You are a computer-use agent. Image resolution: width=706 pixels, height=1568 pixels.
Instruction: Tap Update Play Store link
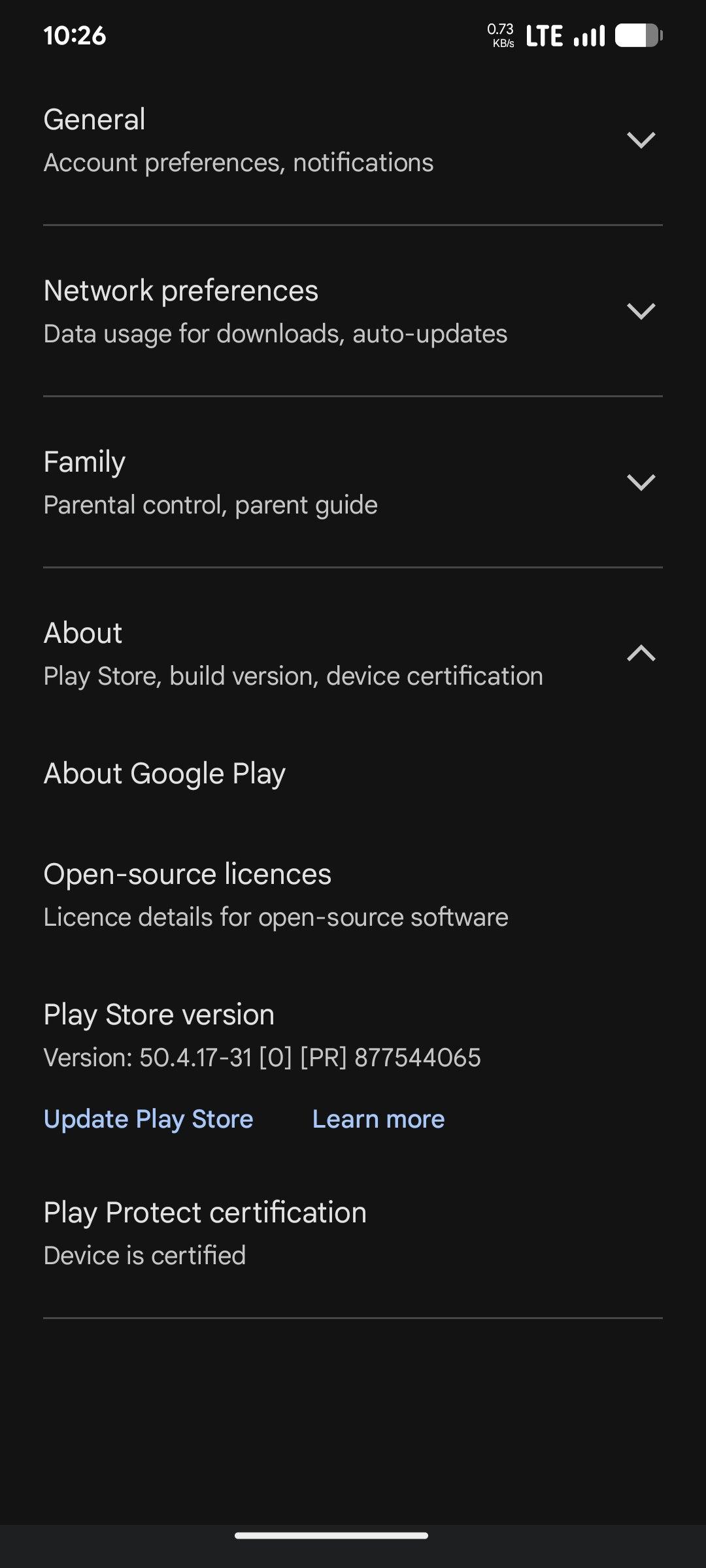pos(148,1119)
